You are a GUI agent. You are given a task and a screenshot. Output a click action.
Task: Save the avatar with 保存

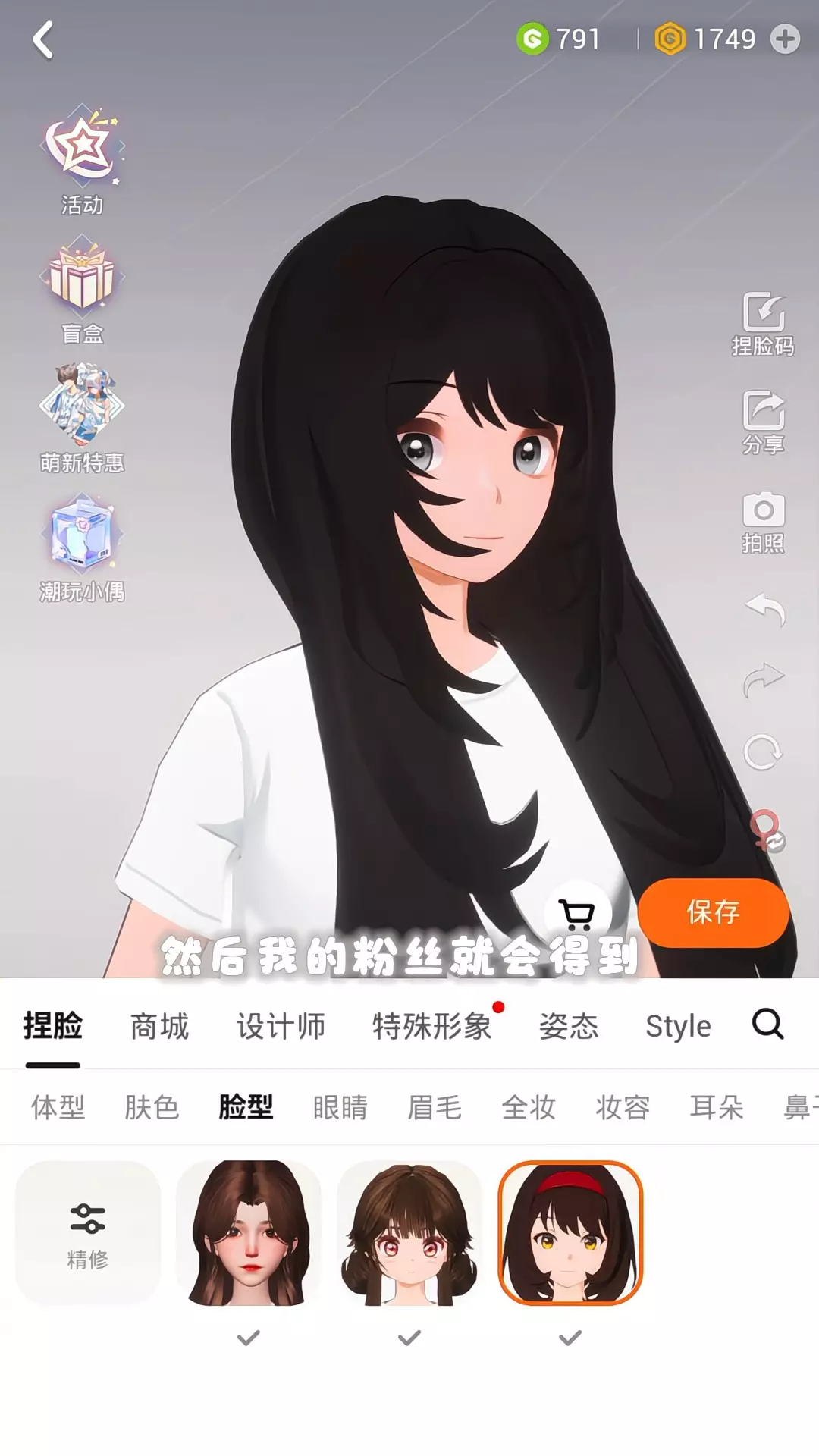pyautogui.click(x=714, y=912)
